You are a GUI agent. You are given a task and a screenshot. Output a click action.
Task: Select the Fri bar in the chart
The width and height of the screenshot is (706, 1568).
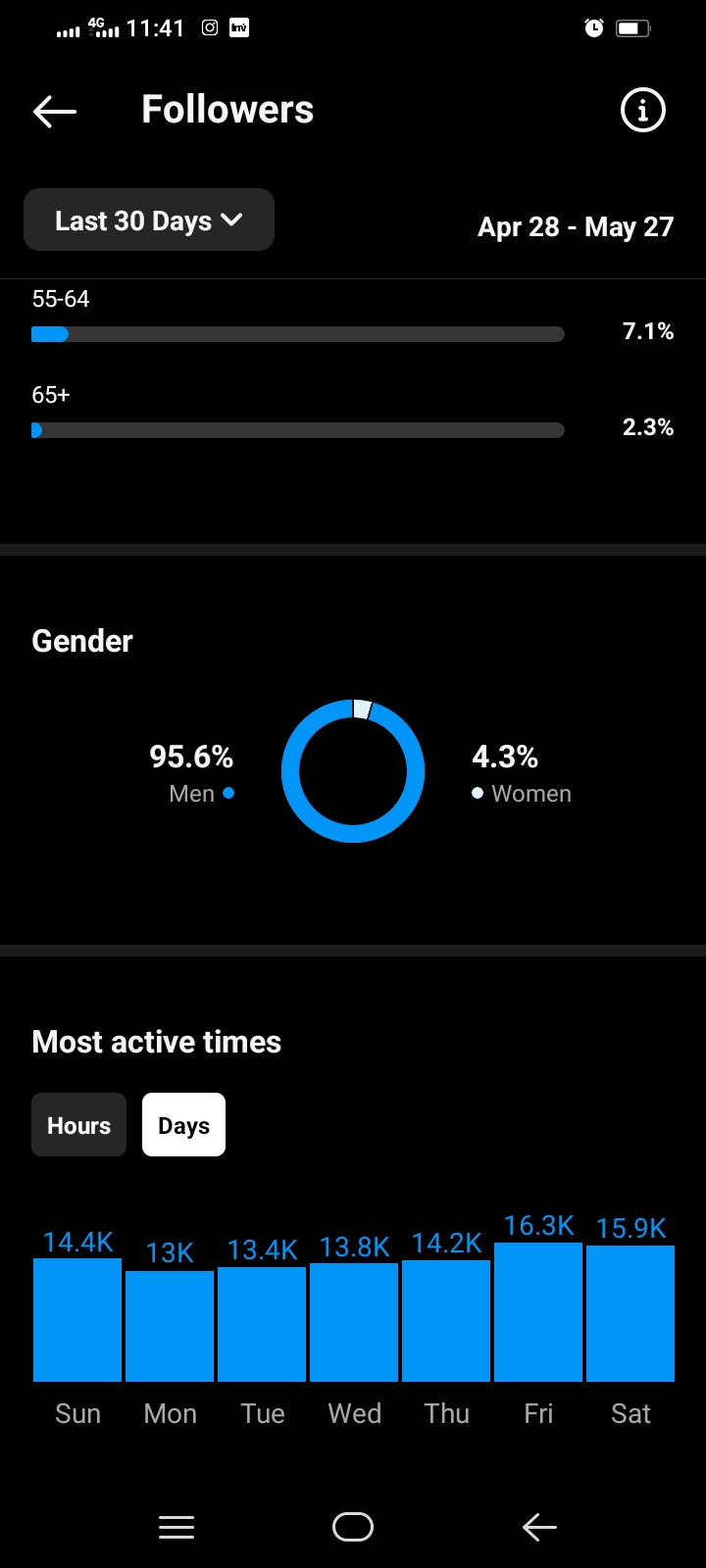(x=538, y=1311)
